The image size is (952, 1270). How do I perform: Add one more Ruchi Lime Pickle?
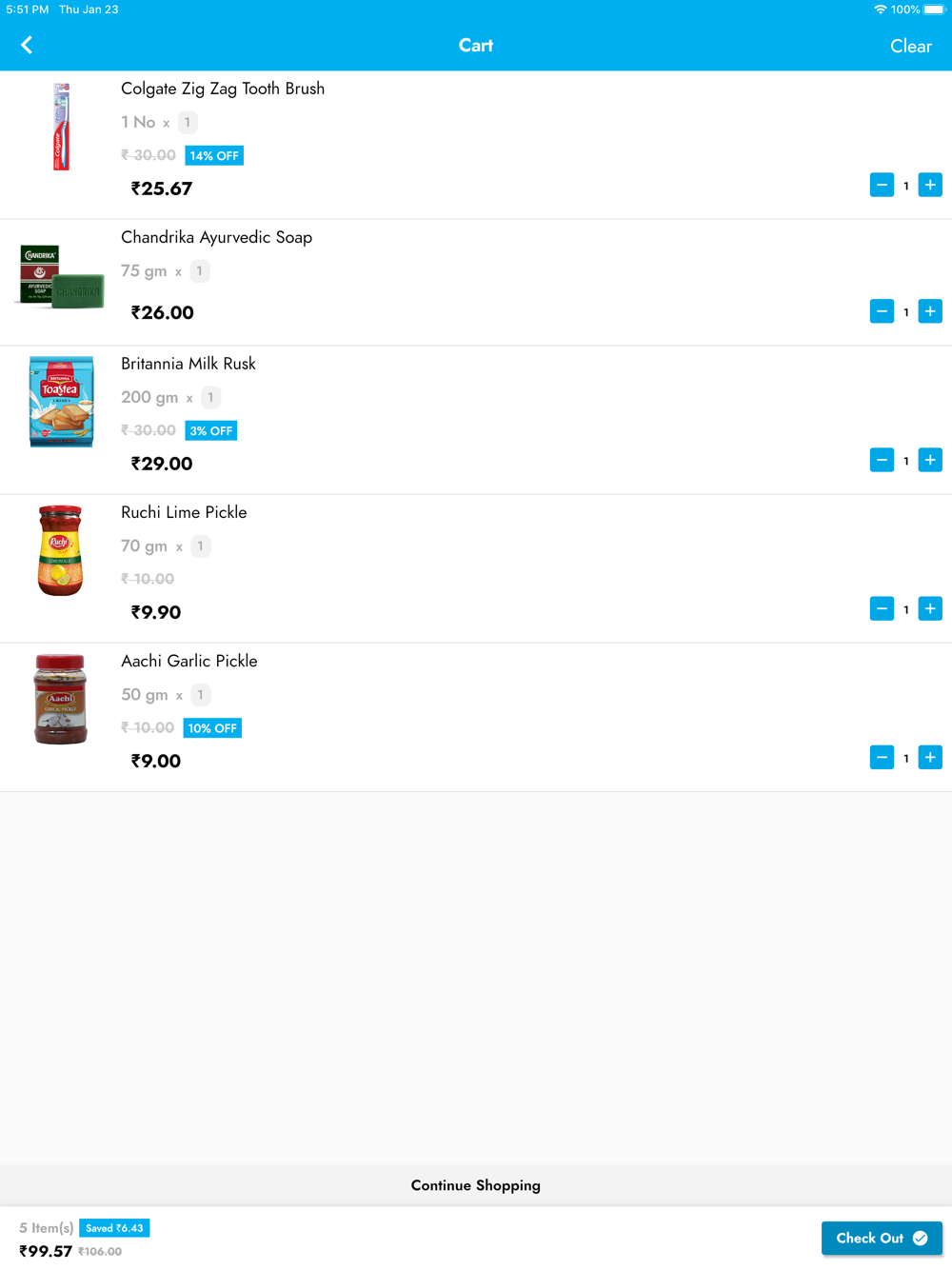(x=930, y=608)
